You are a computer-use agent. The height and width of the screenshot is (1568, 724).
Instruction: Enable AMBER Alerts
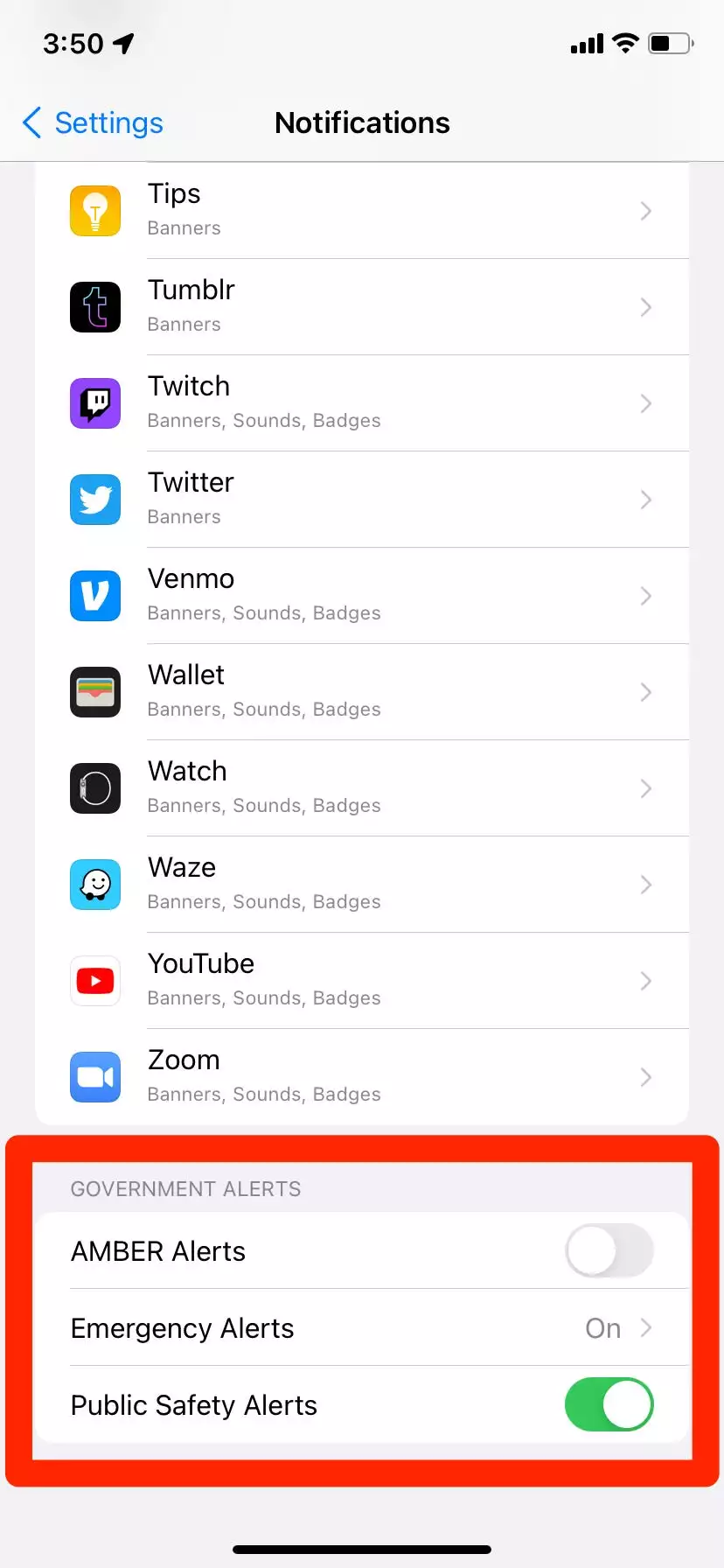click(609, 1250)
